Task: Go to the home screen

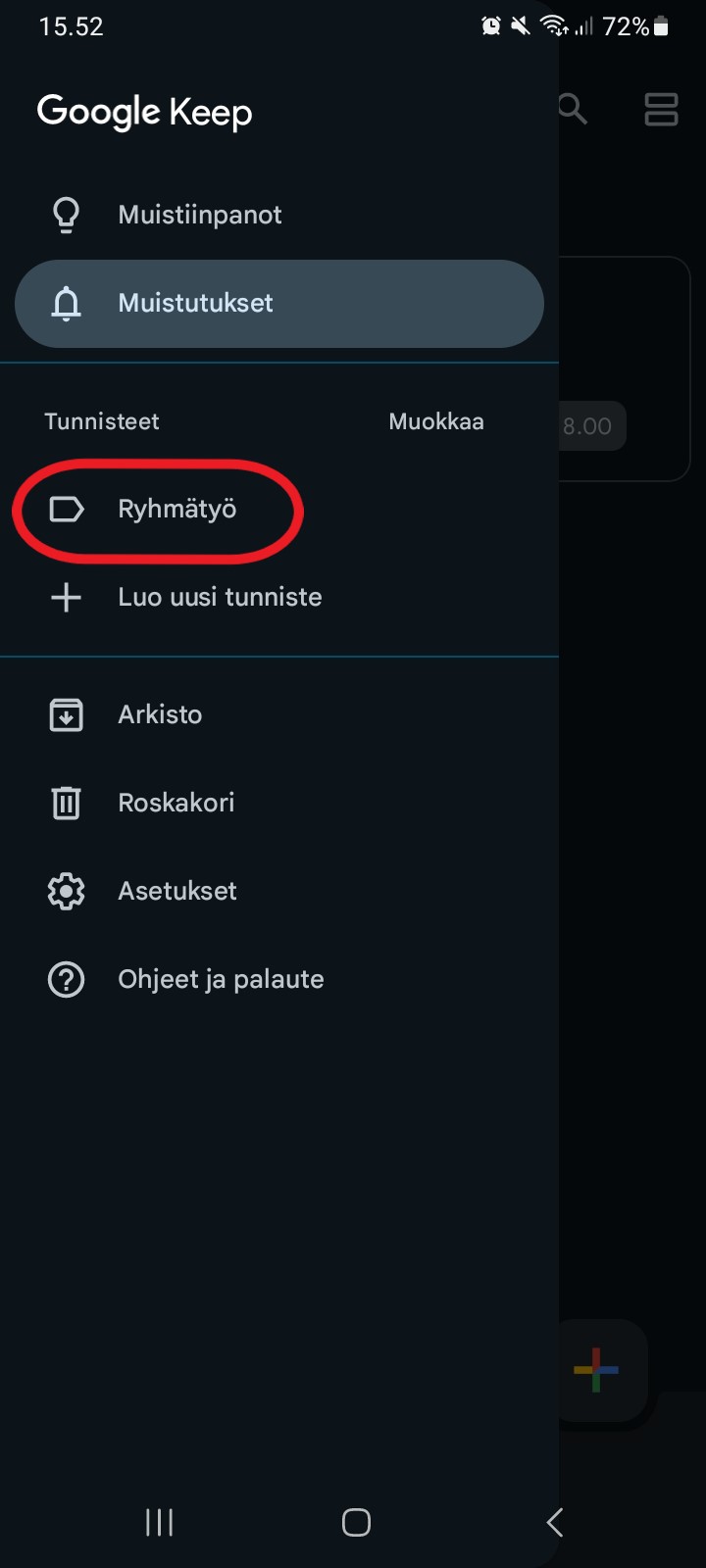Action: coord(356,1522)
